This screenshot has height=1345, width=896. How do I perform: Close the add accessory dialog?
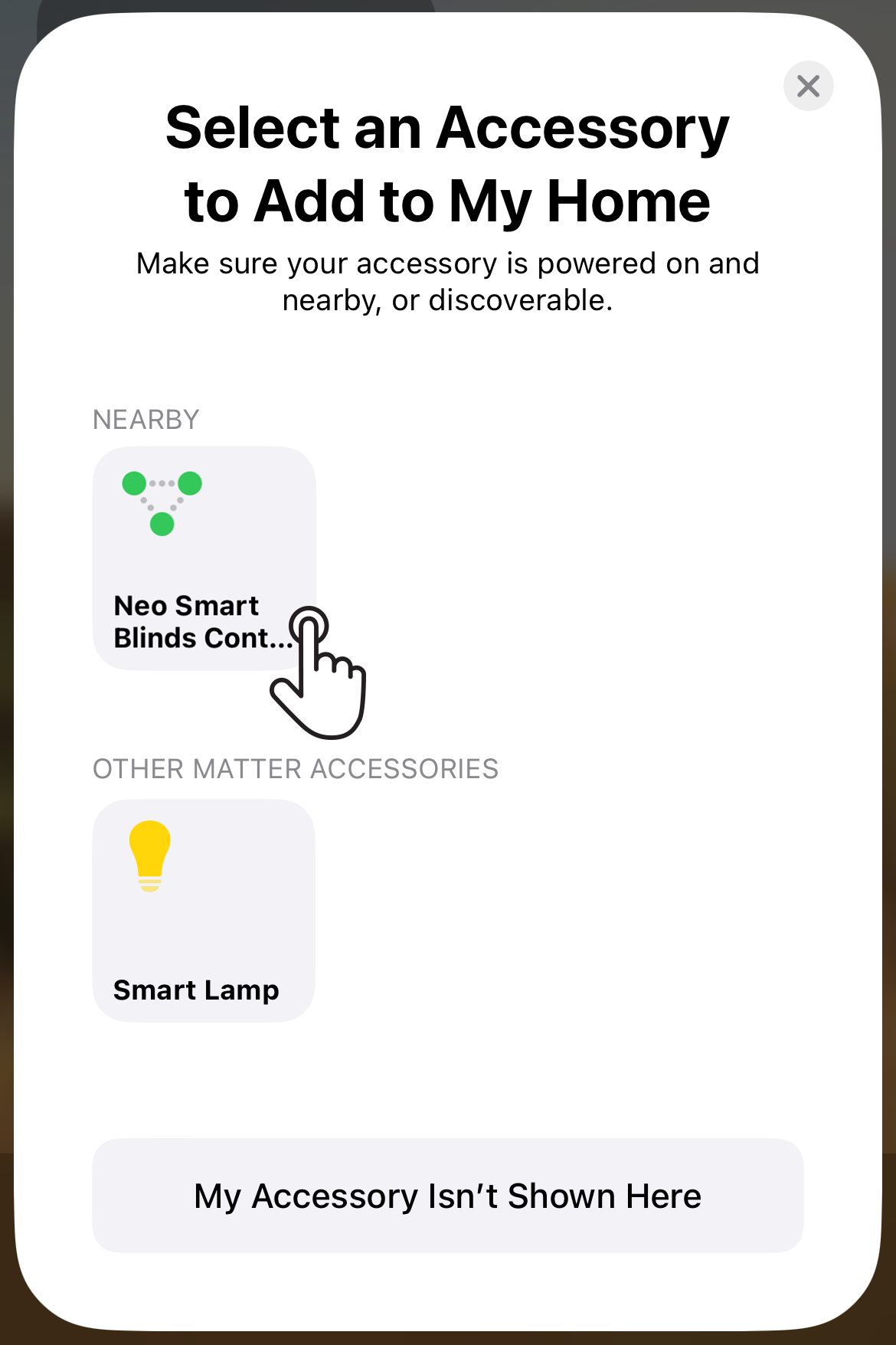tap(808, 86)
